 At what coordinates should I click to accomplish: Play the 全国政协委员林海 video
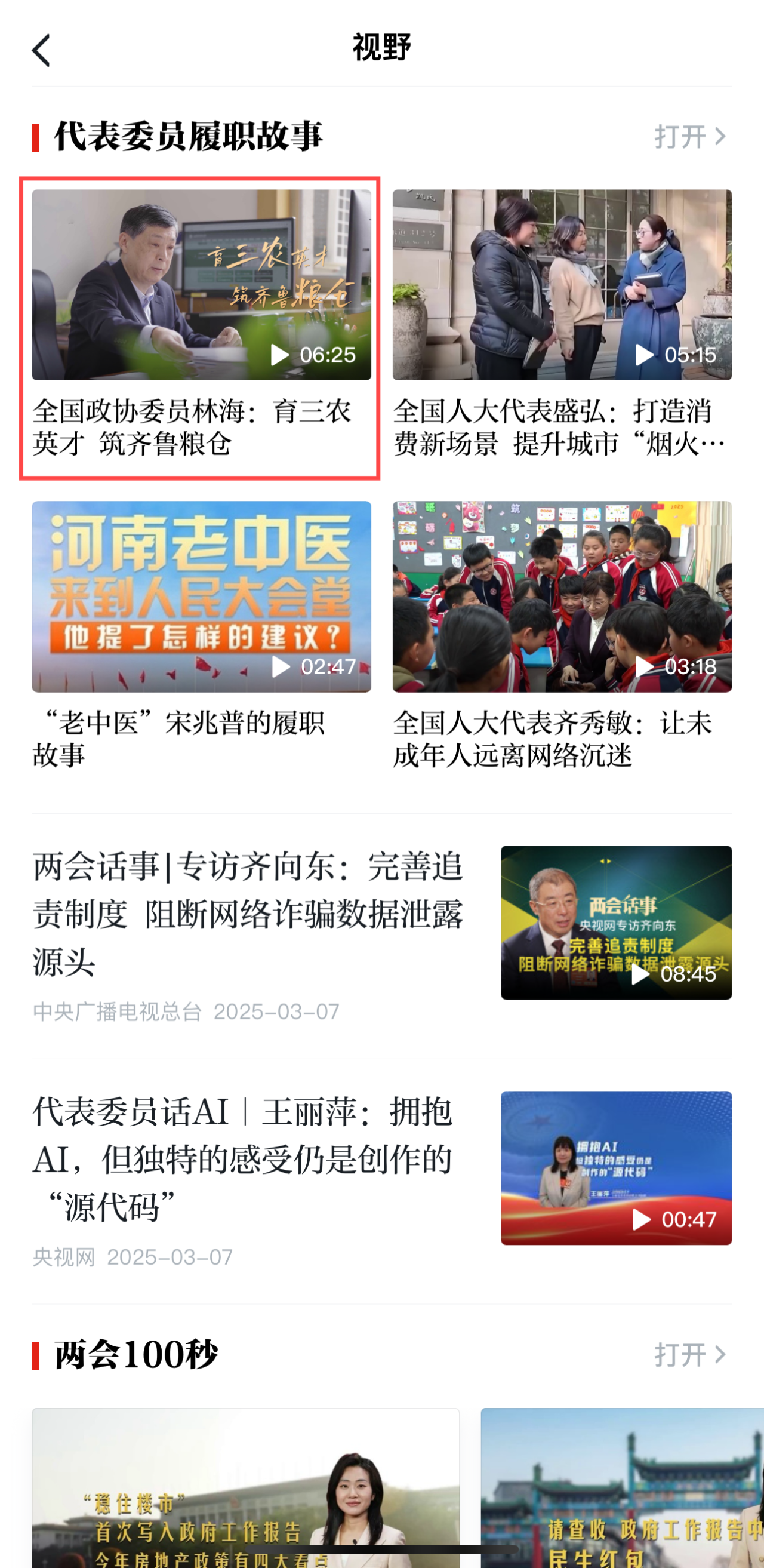[x=201, y=285]
